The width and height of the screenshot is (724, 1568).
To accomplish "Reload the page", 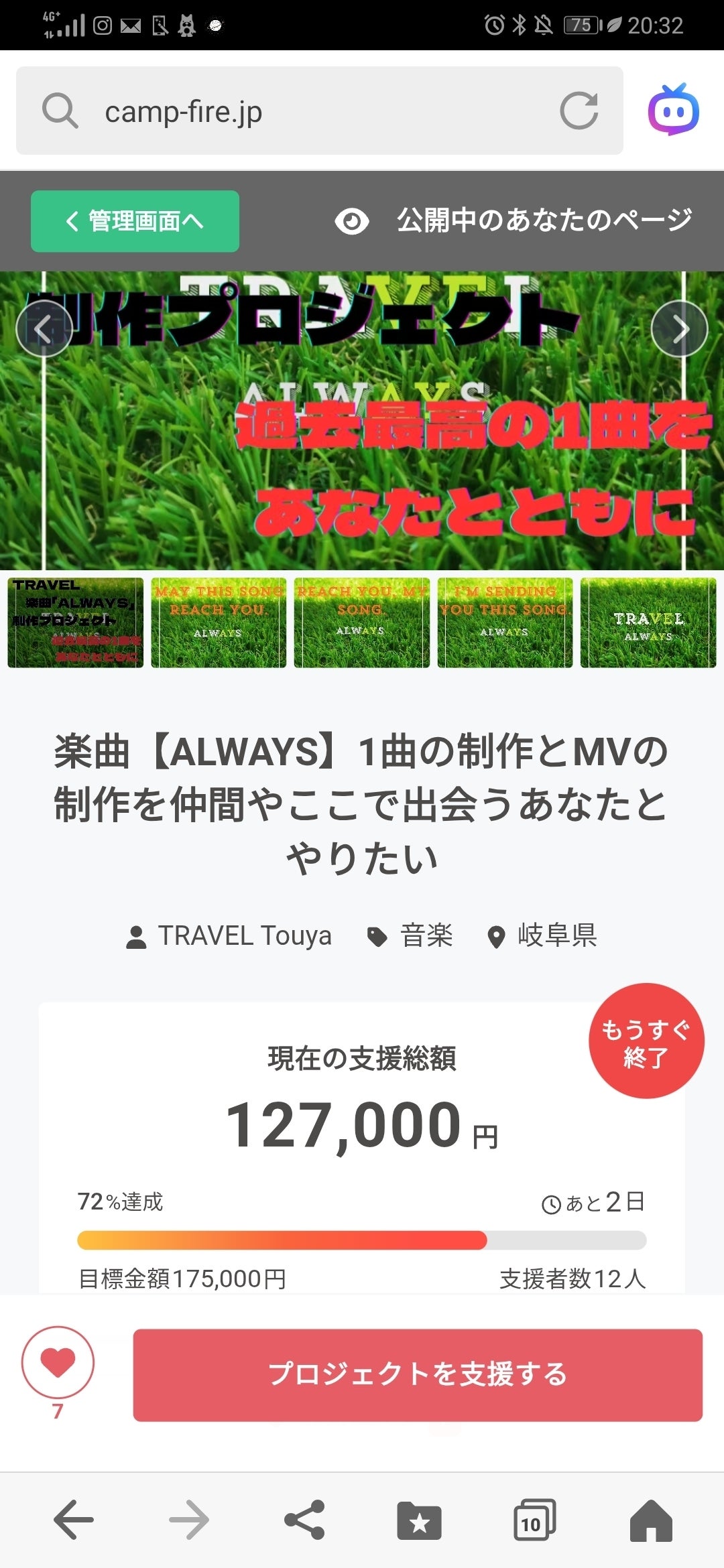I will coord(579,111).
